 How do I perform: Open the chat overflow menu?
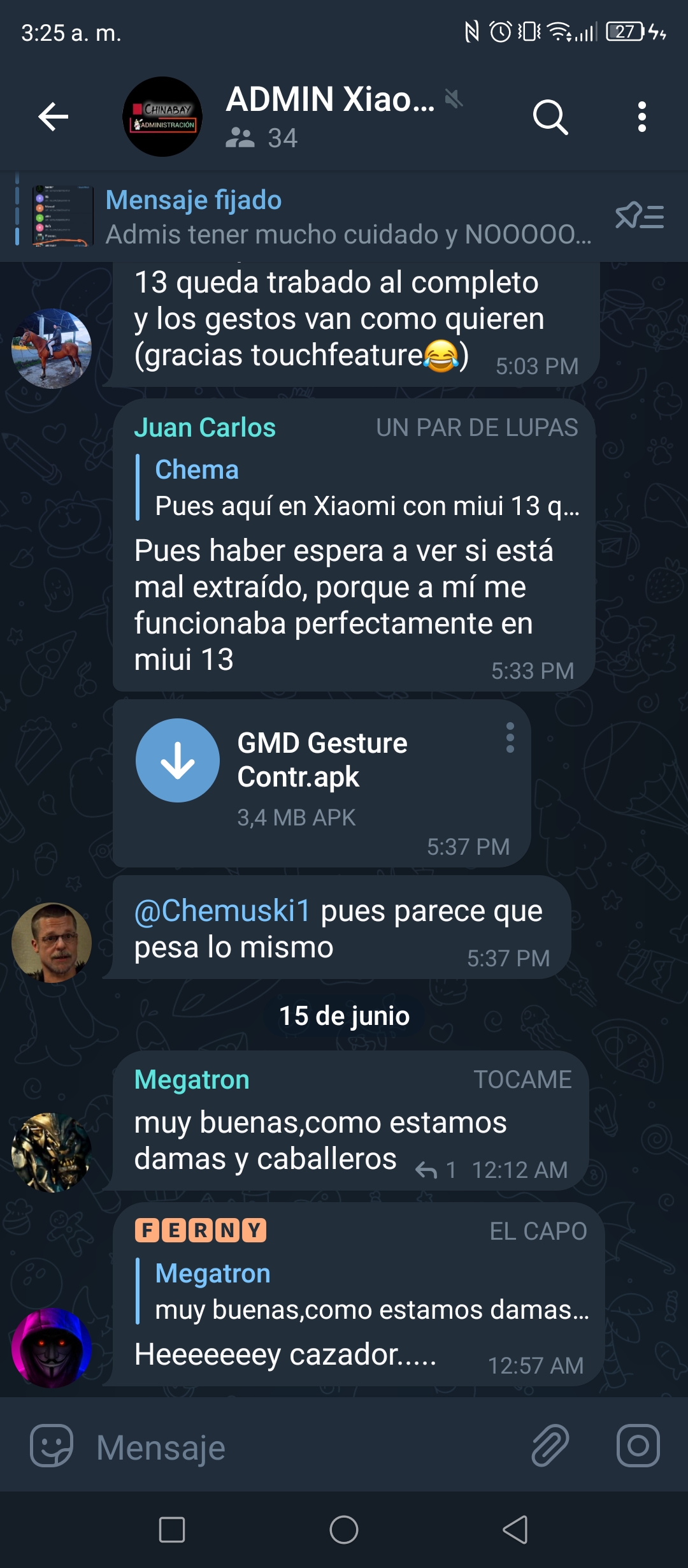click(x=641, y=117)
